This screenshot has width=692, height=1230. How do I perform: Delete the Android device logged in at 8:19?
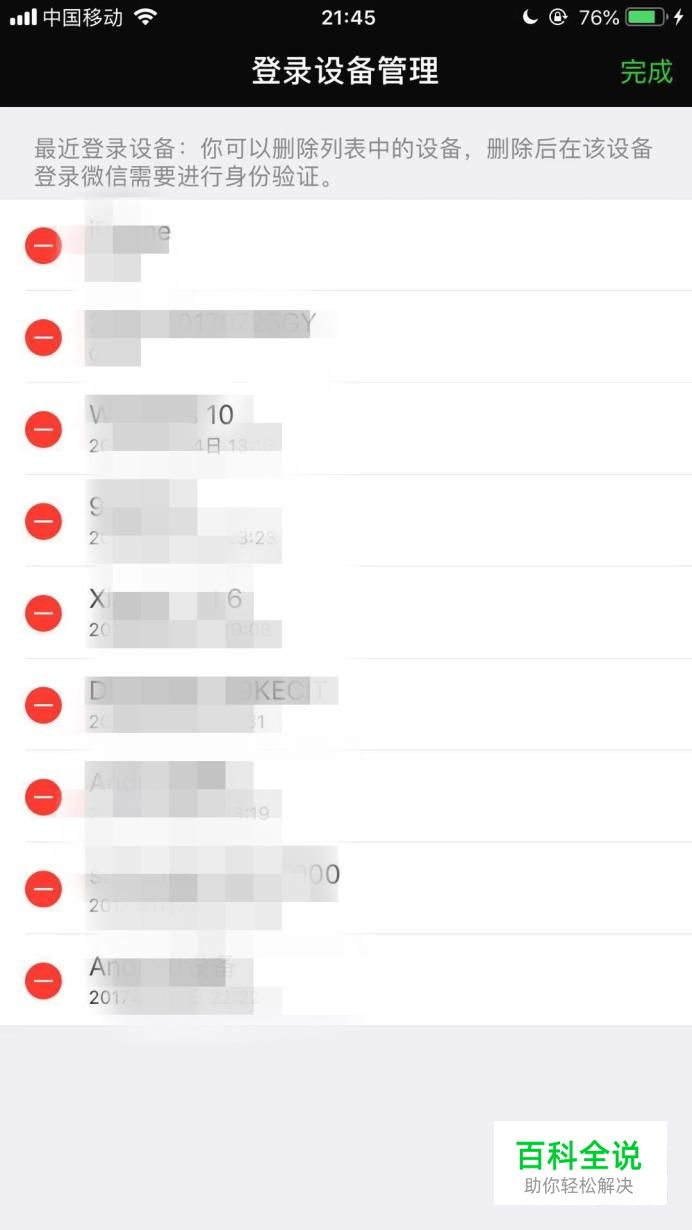point(43,797)
